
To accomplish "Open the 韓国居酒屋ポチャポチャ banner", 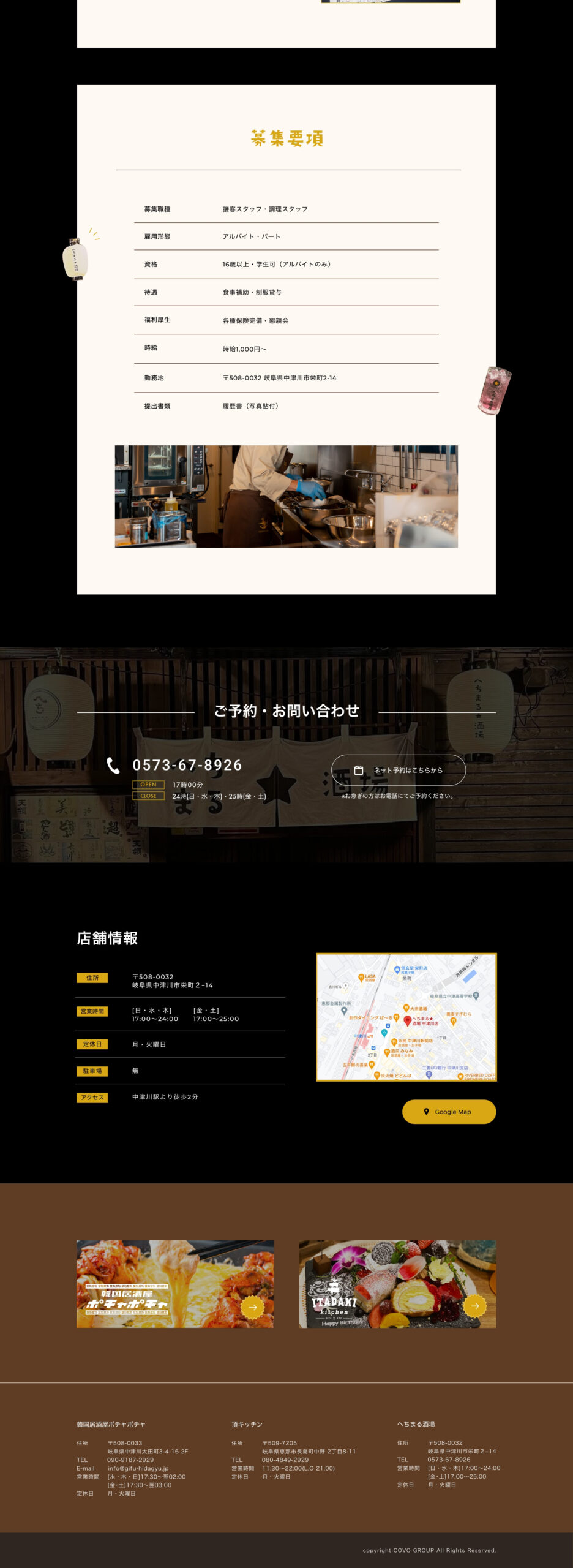I will [x=175, y=1284].
